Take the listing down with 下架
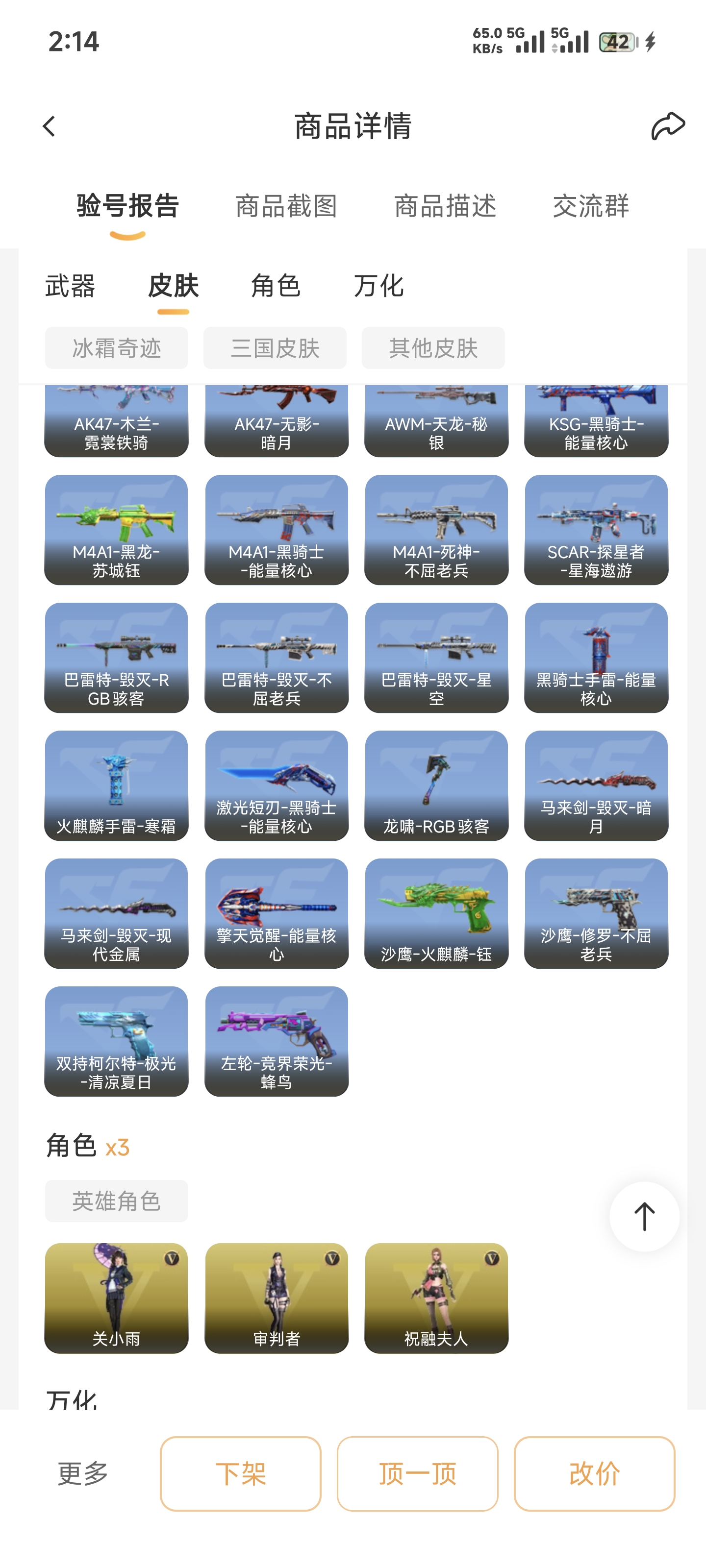Viewport: 706px width, 1568px height. coord(241,1473)
